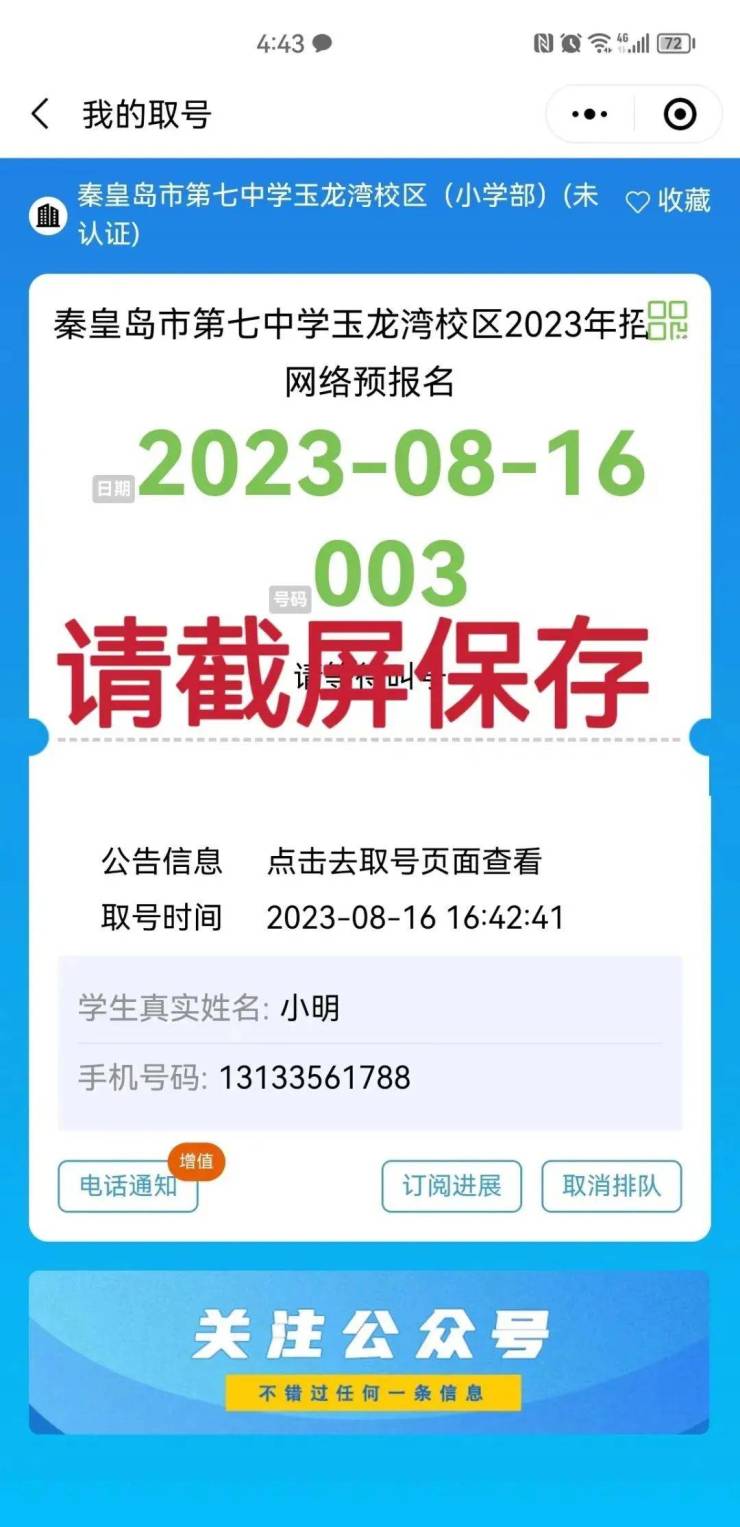Viewport: 740px width, 1527px height.
Task: Open the green QR code icon
Action: pos(668,320)
